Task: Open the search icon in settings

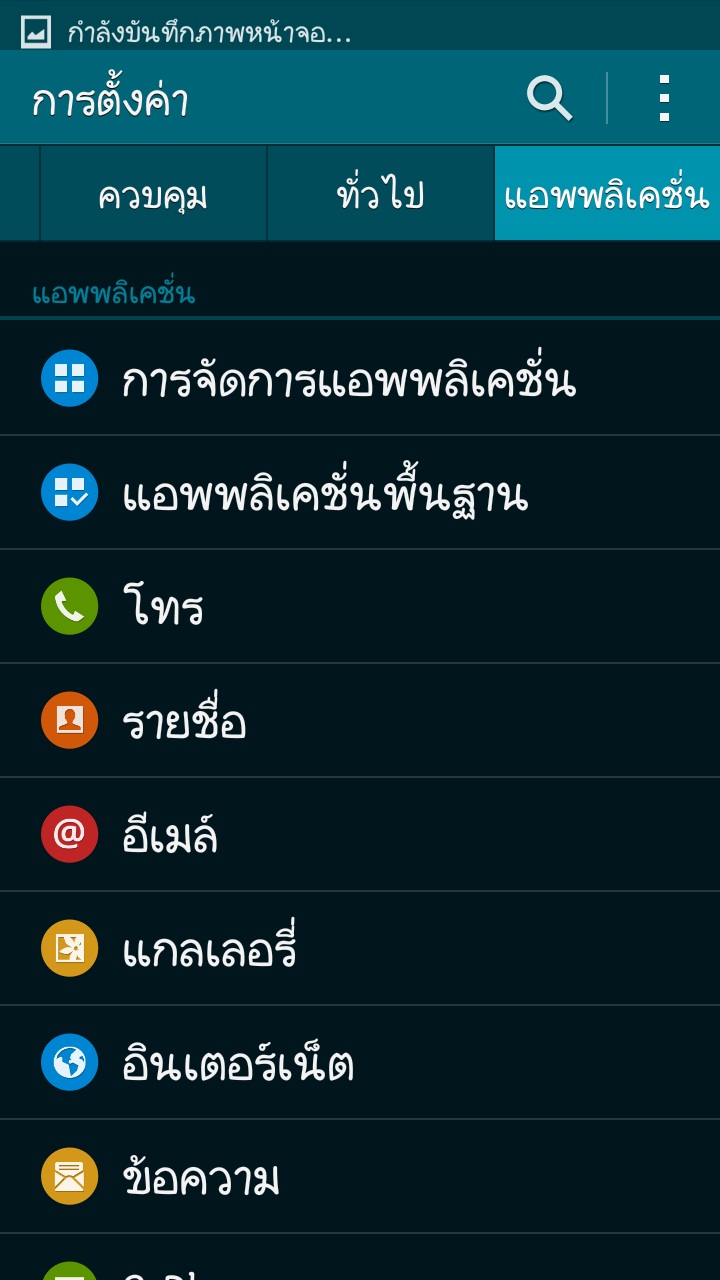Action: [x=549, y=98]
